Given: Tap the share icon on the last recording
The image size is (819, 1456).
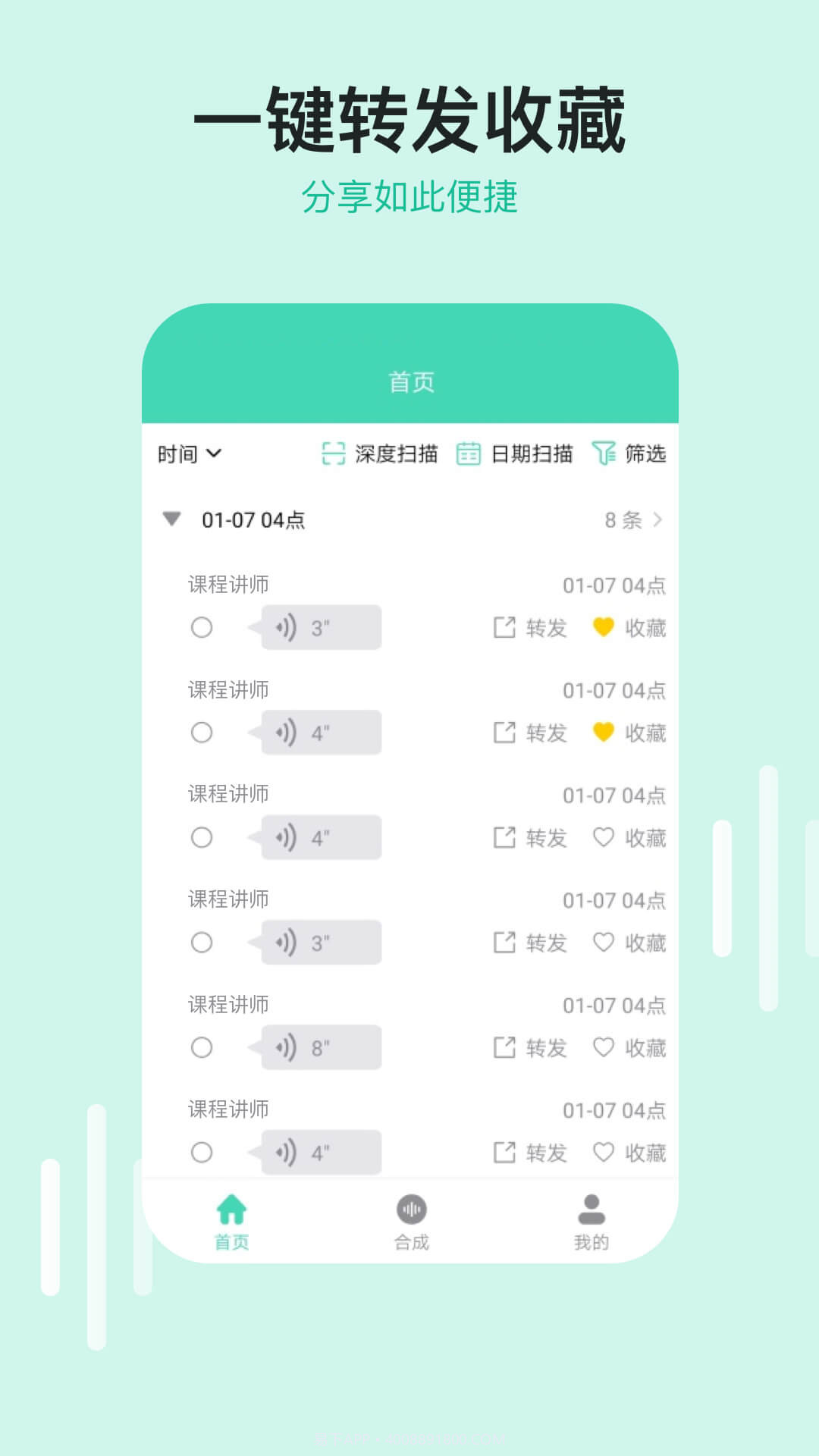Looking at the screenshot, I should 502,1152.
